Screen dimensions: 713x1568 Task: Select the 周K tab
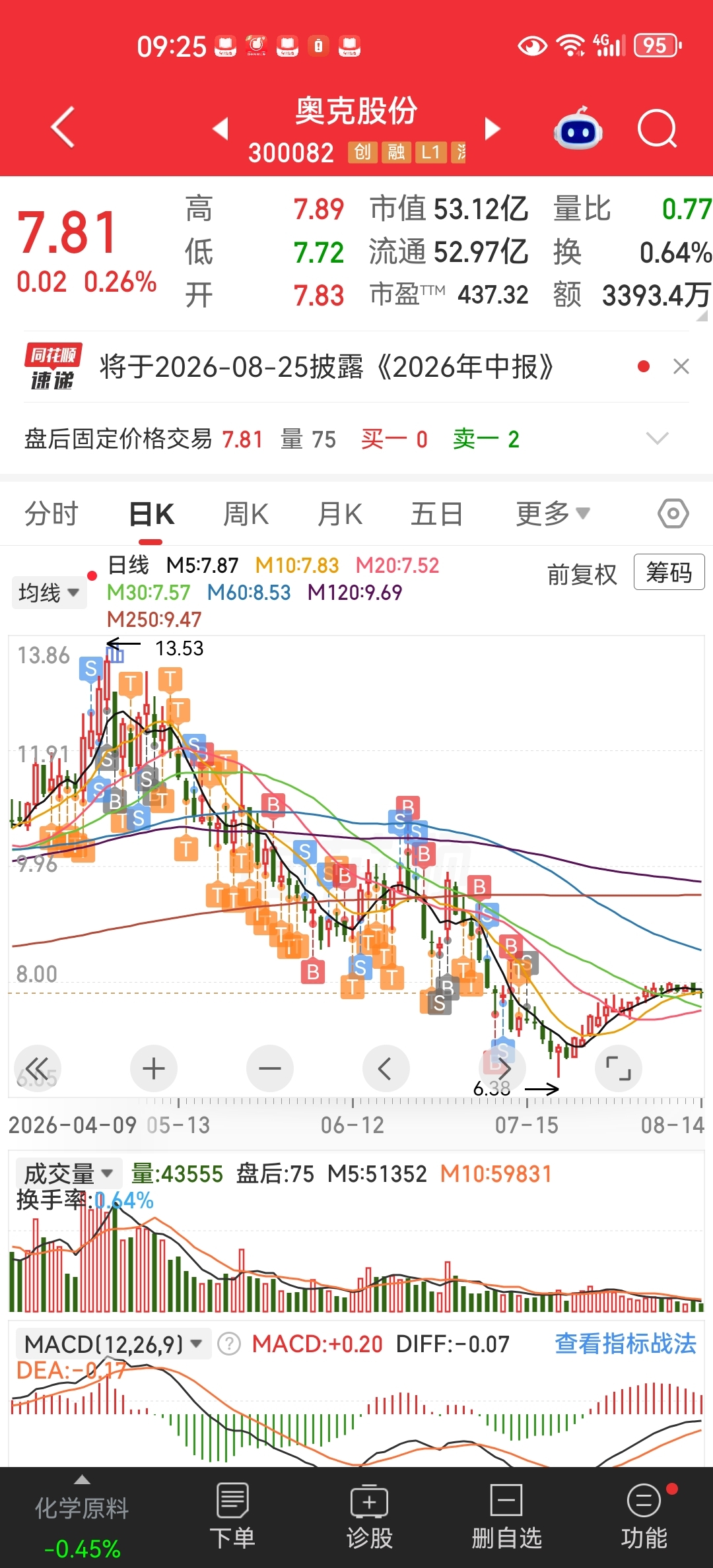coord(246,513)
